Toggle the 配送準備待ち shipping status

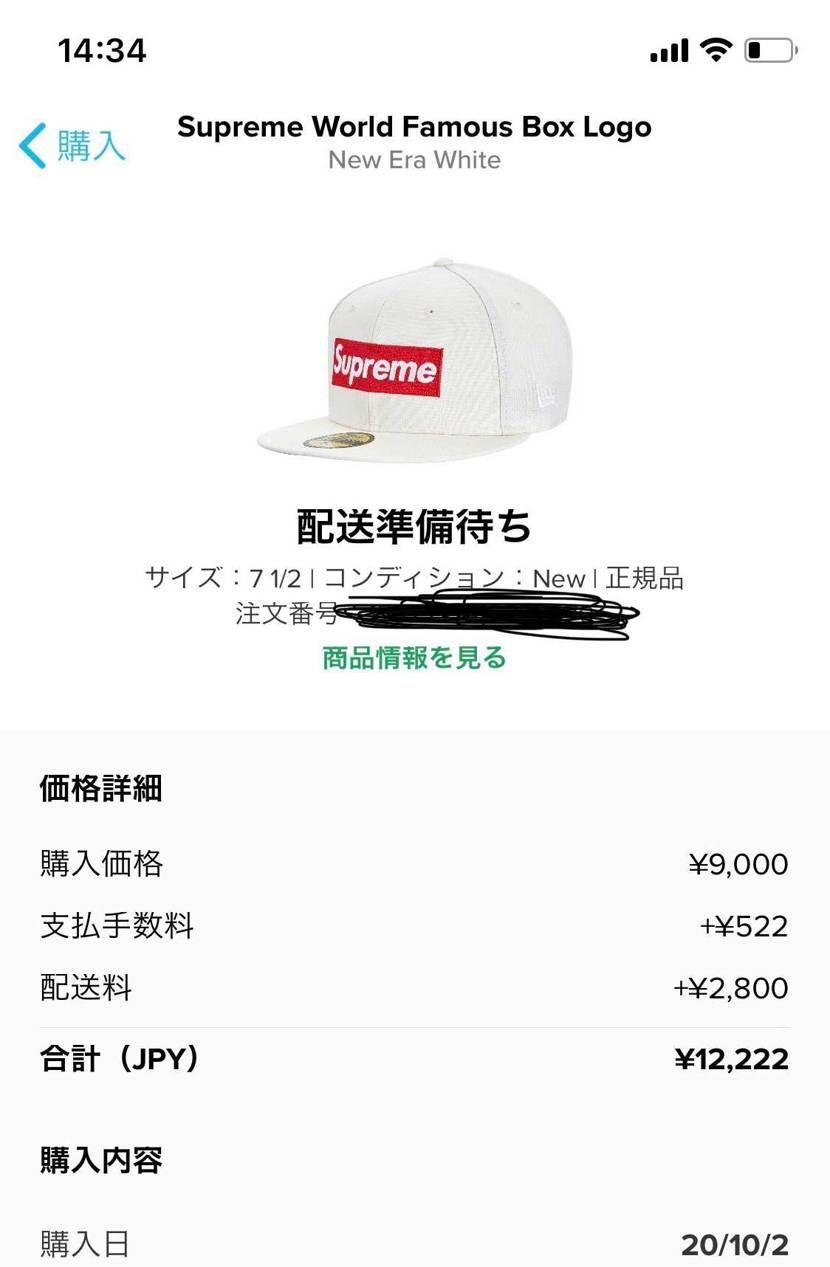tap(414, 523)
